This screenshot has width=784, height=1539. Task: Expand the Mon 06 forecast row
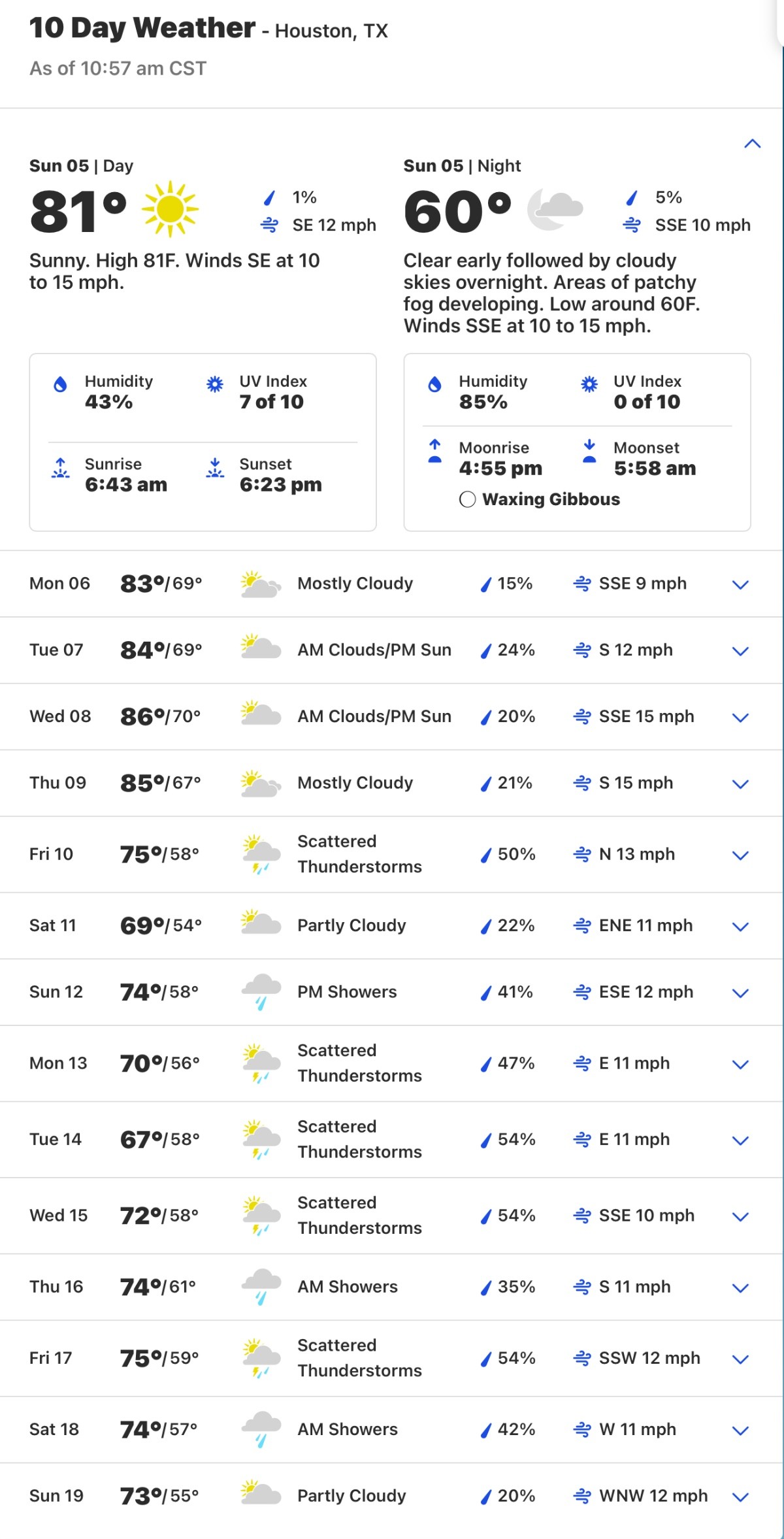tap(740, 584)
